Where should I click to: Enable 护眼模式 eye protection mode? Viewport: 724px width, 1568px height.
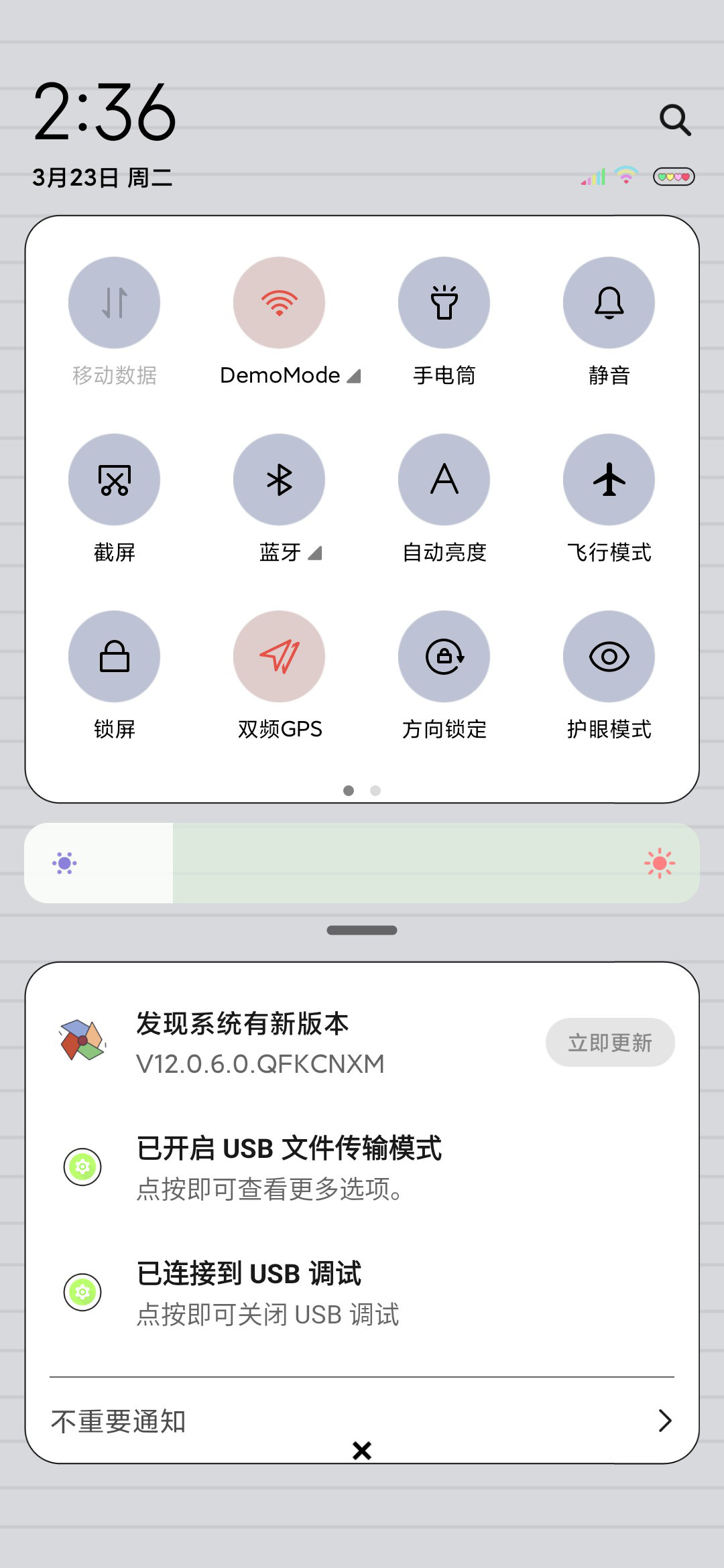coord(609,657)
